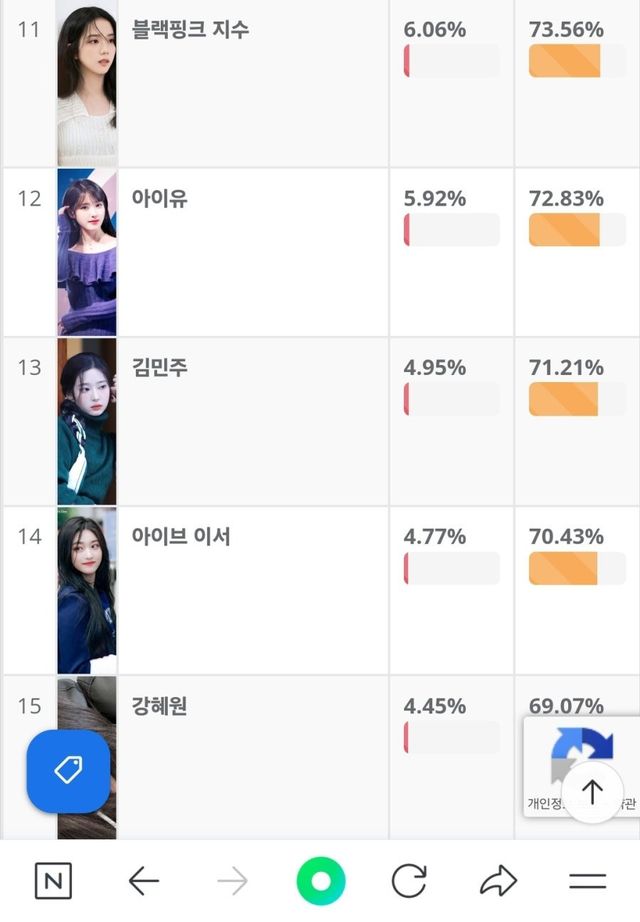Jump to top with the up arrow

click(x=592, y=792)
